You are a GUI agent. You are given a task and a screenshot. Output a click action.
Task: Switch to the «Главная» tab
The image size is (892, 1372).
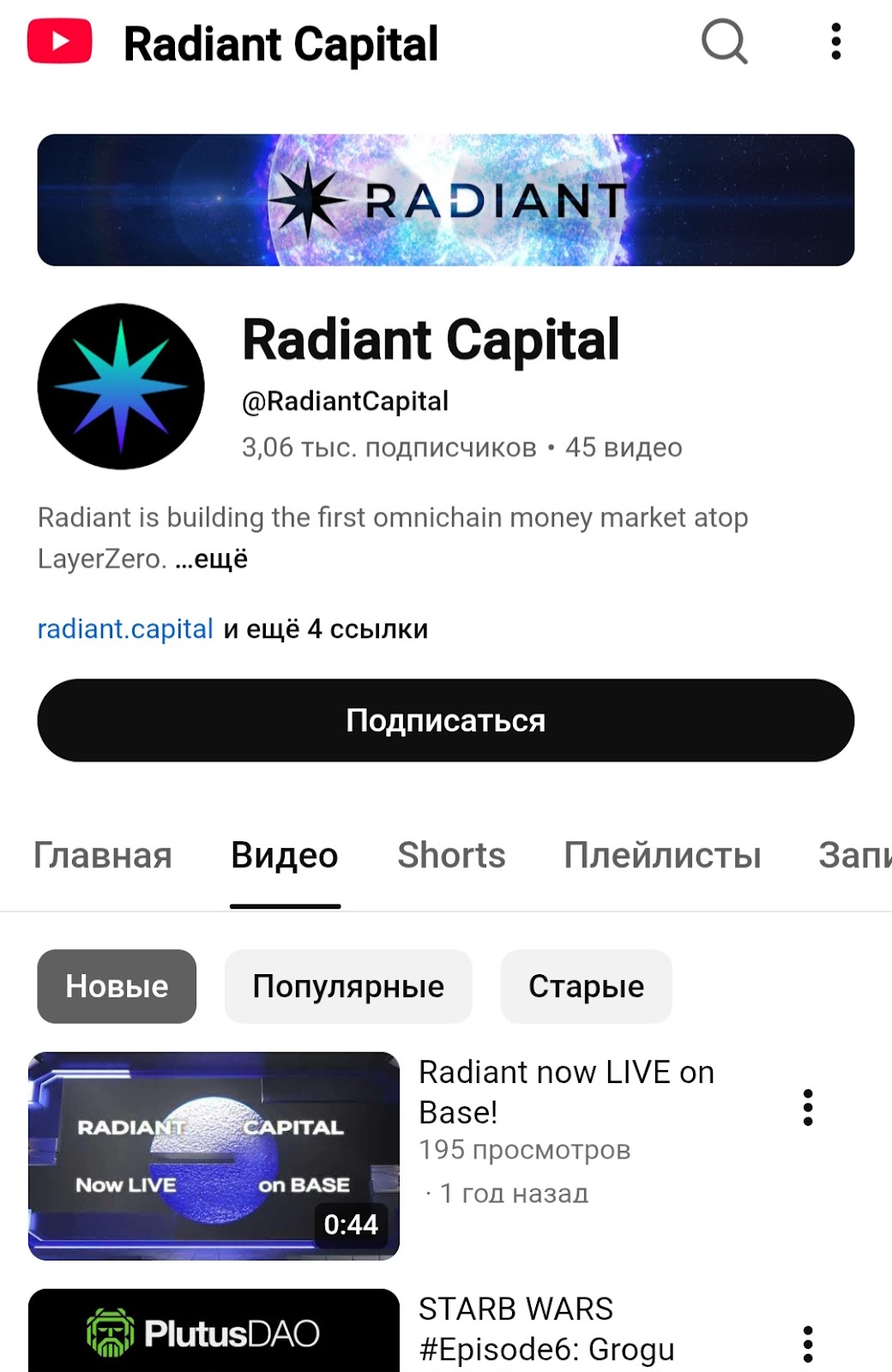(x=102, y=855)
